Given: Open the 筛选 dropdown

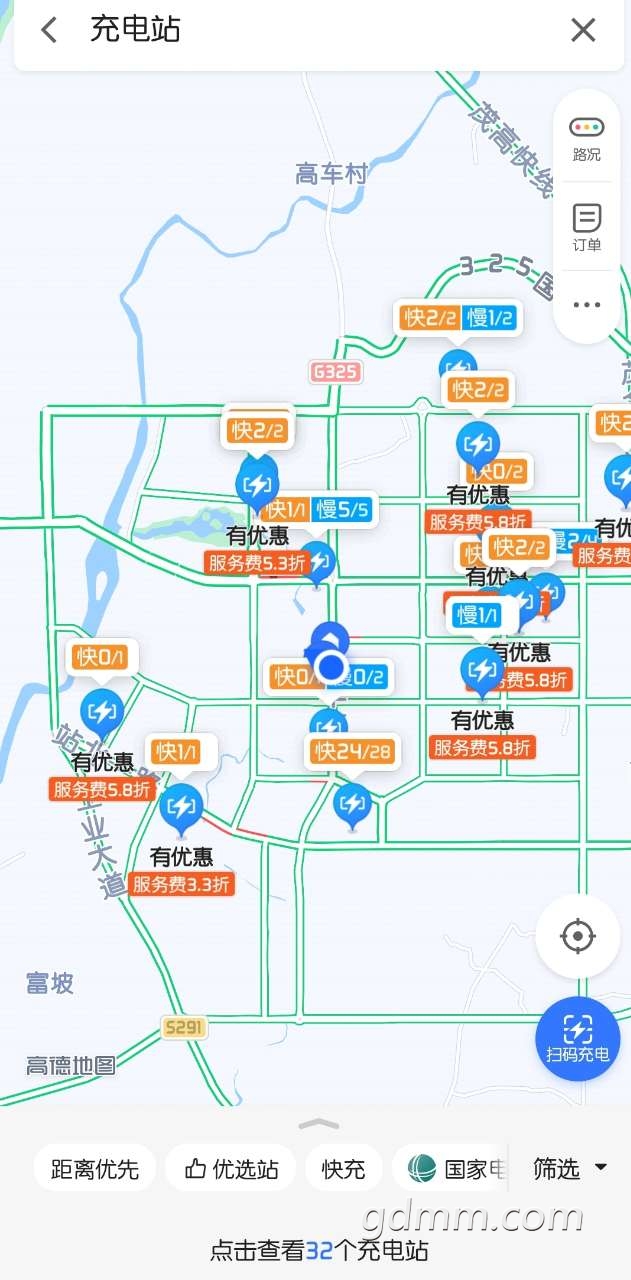Looking at the screenshot, I should click(x=570, y=1168).
